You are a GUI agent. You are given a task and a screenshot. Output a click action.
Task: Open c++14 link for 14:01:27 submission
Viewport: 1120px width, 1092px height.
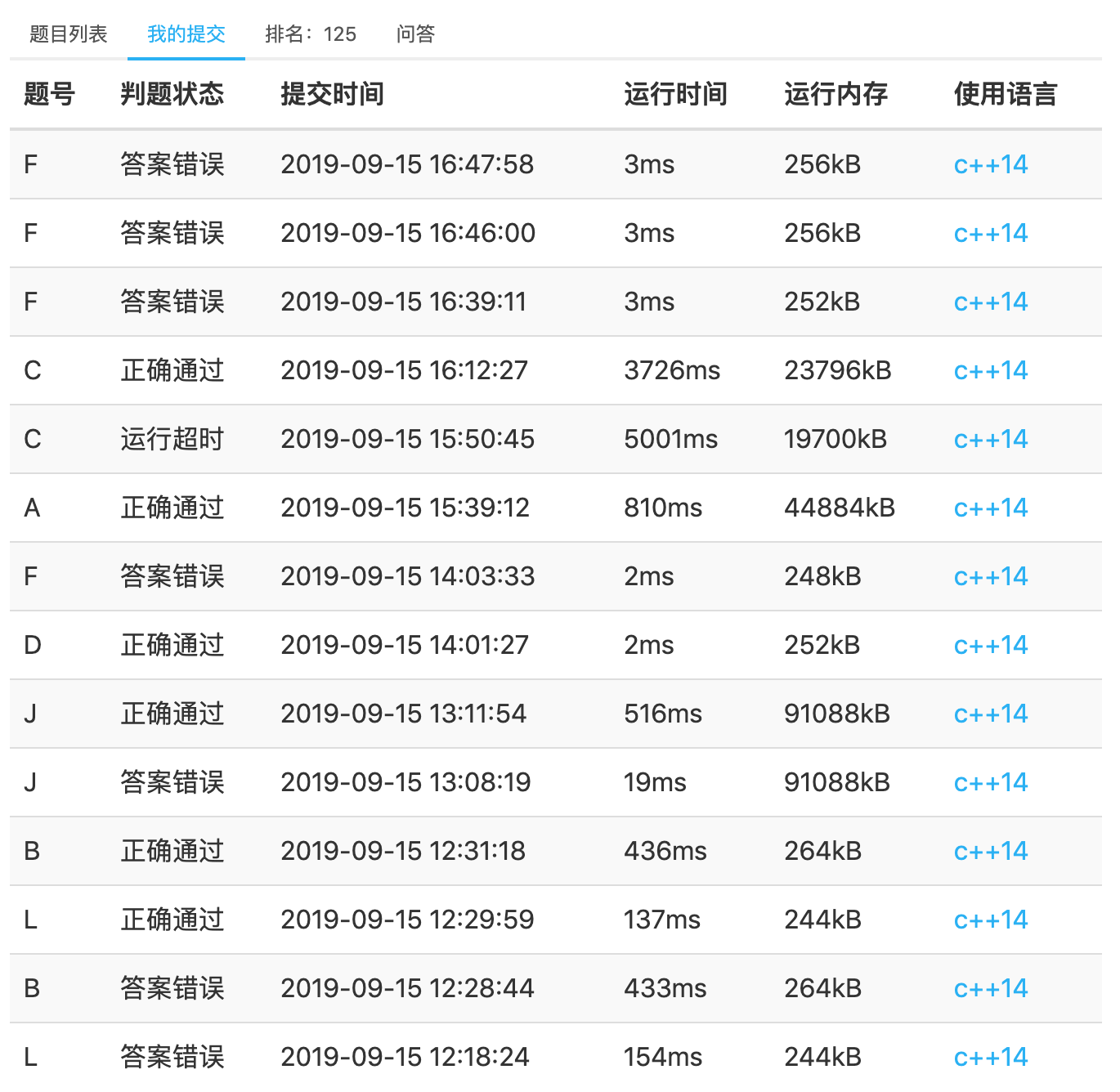click(990, 646)
